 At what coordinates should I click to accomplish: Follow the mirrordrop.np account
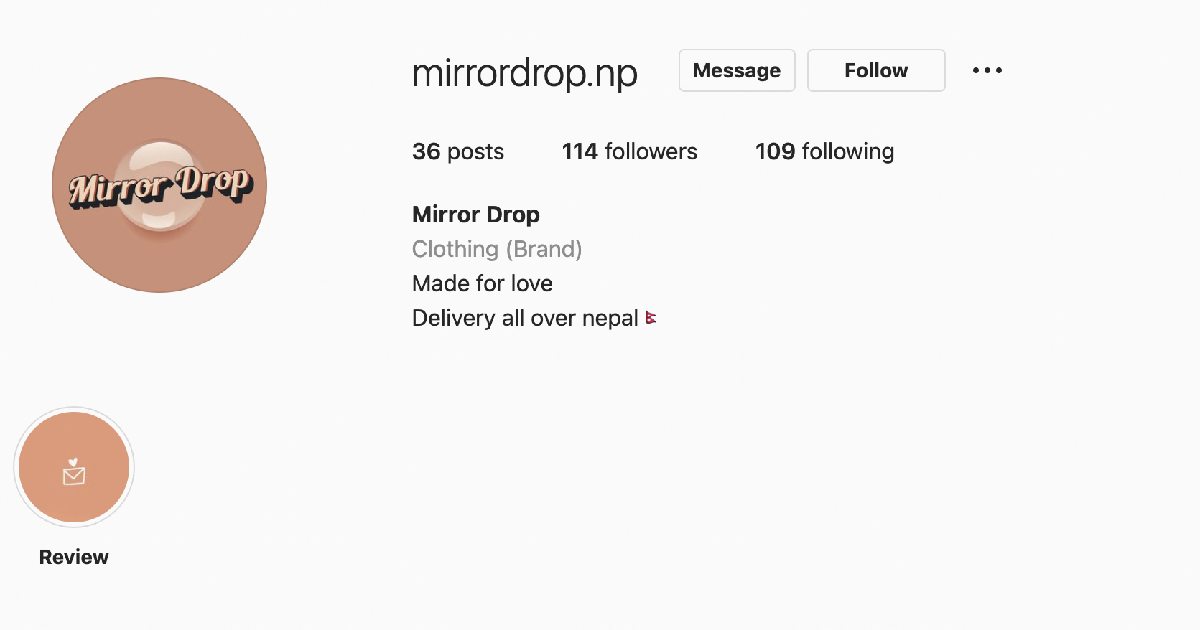[x=875, y=71]
